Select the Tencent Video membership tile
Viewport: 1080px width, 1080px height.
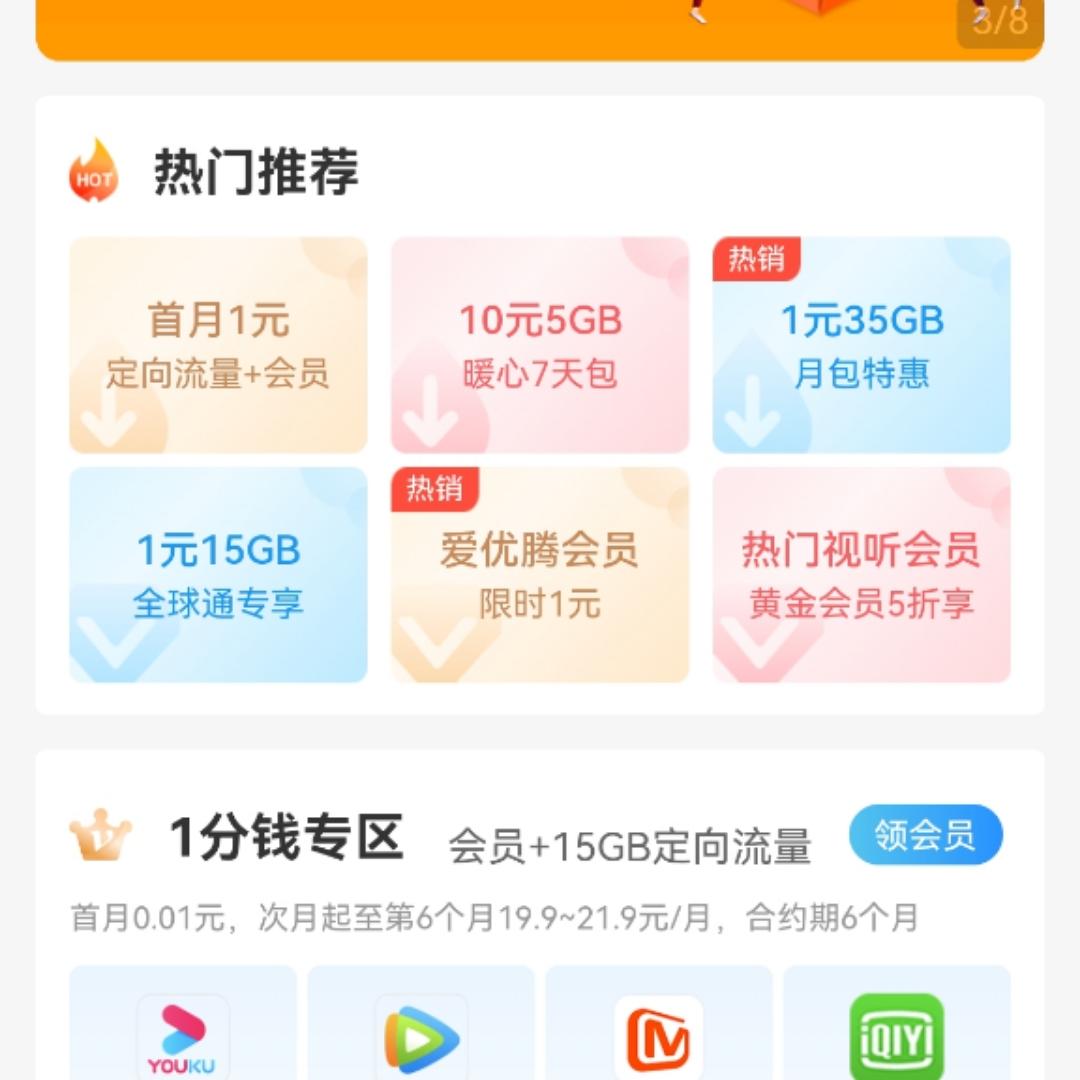[x=421, y=1030]
